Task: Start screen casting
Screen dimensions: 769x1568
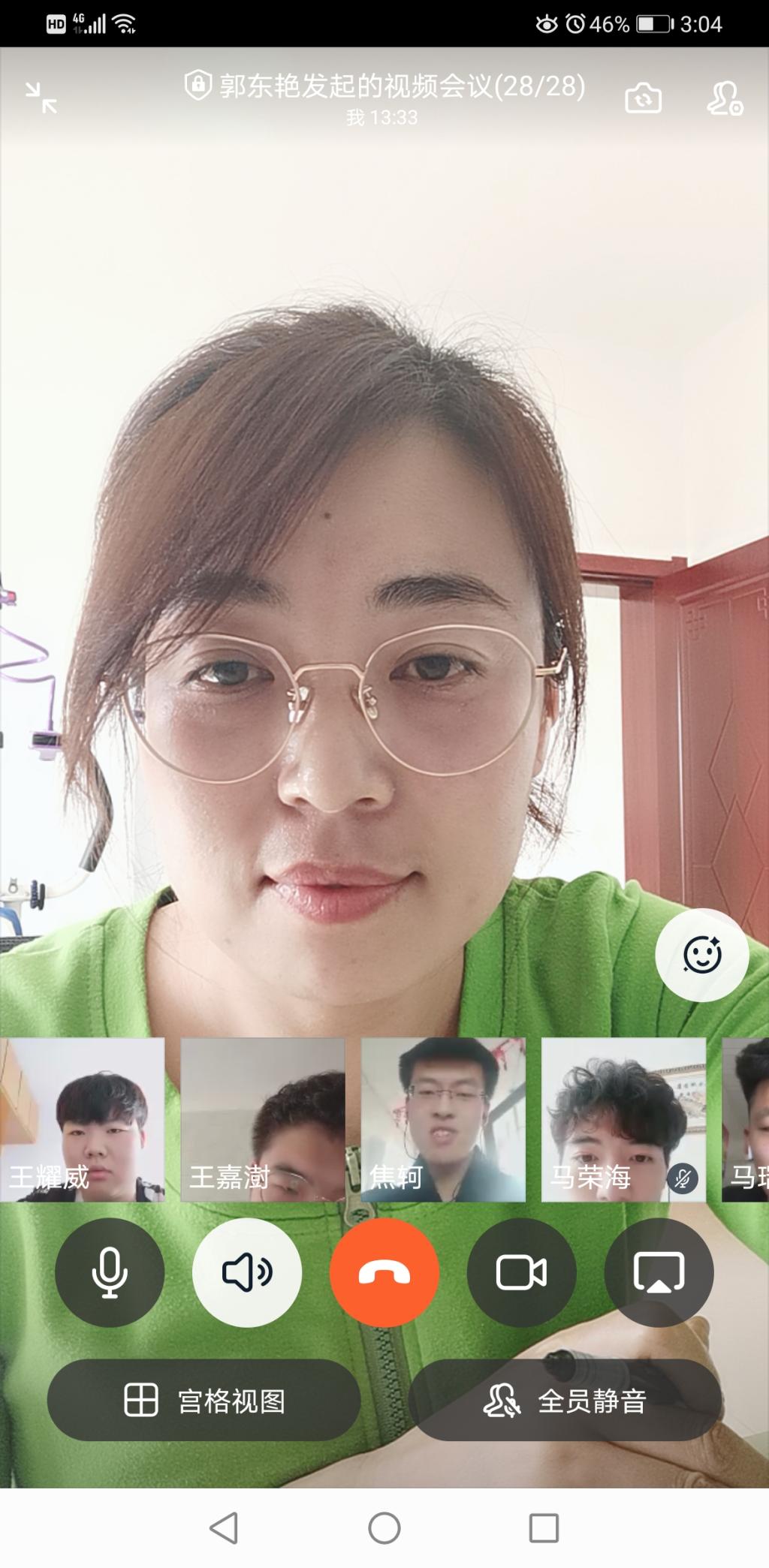Action: pyautogui.click(x=659, y=1272)
